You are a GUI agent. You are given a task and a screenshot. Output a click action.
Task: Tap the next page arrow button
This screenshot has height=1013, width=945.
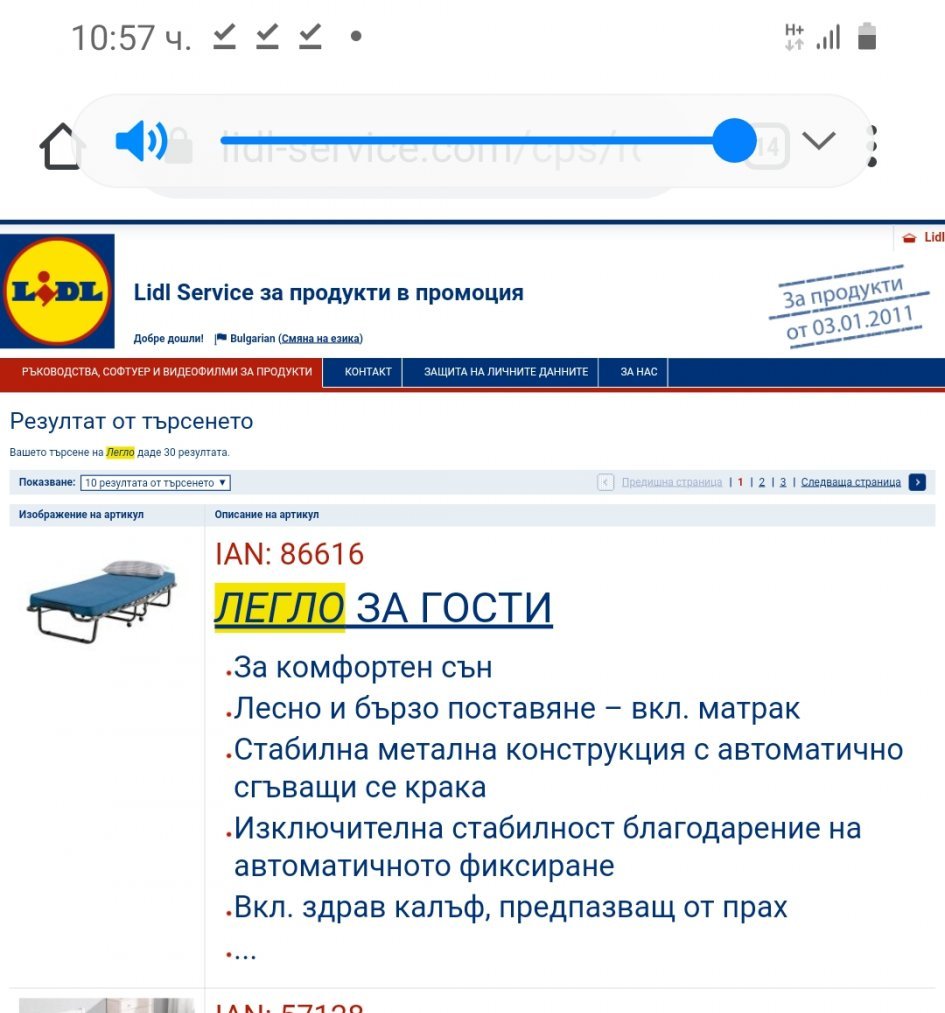[917, 482]
